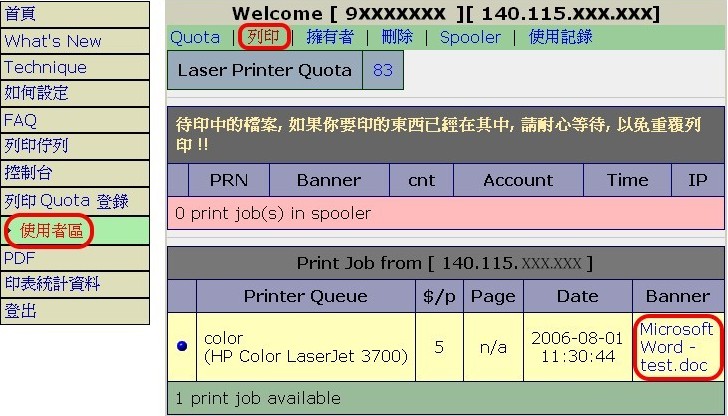Image resolution: width=728 pixels, height=416 pixels.
Task: Open 列印 Quota 登錄 page
Action: (x=66, y=200)
